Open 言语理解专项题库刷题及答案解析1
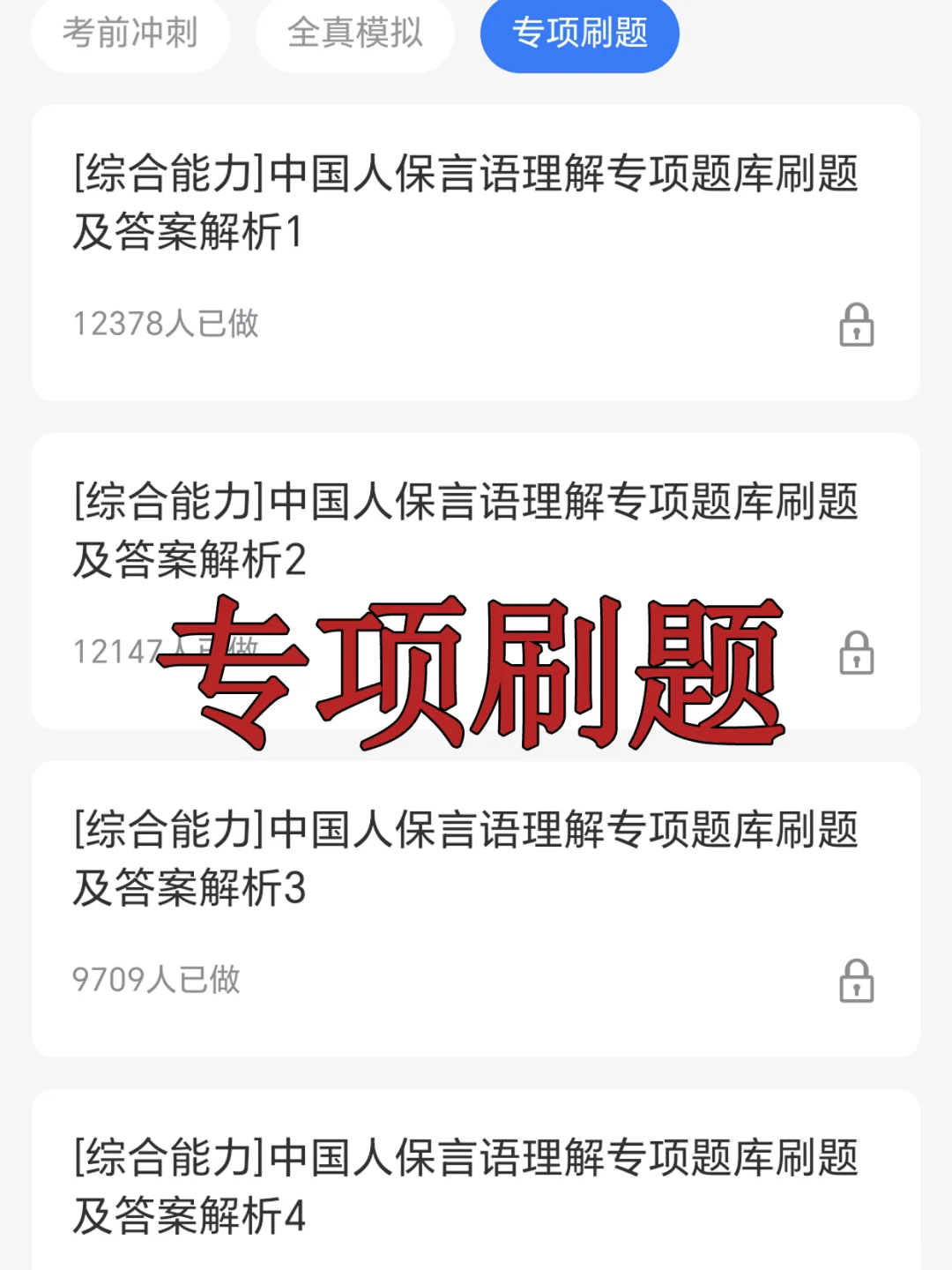Screen dimensions: 952x1270 [465, 202]
